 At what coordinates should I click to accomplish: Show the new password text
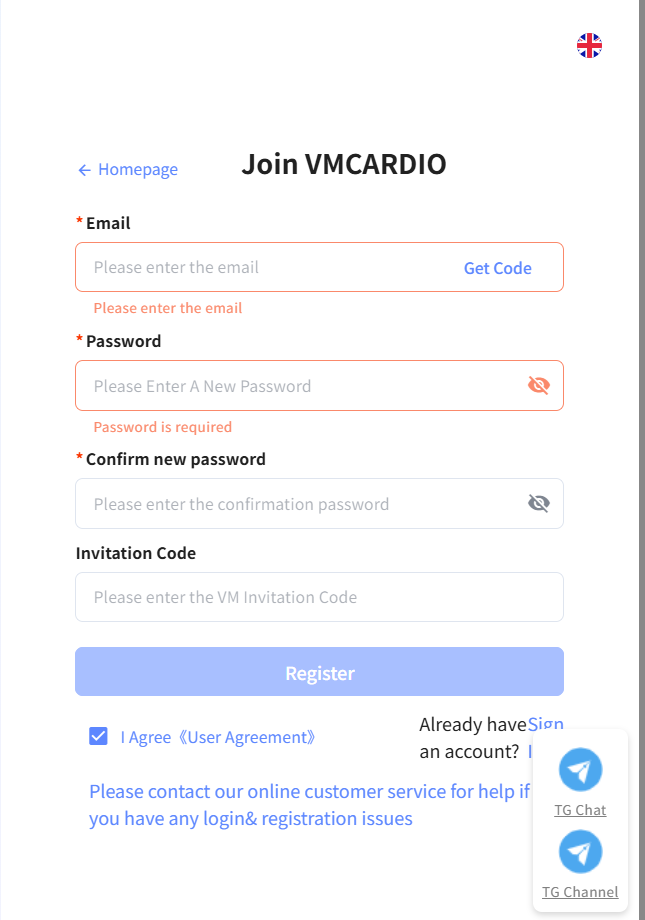[x=539, y=386]
